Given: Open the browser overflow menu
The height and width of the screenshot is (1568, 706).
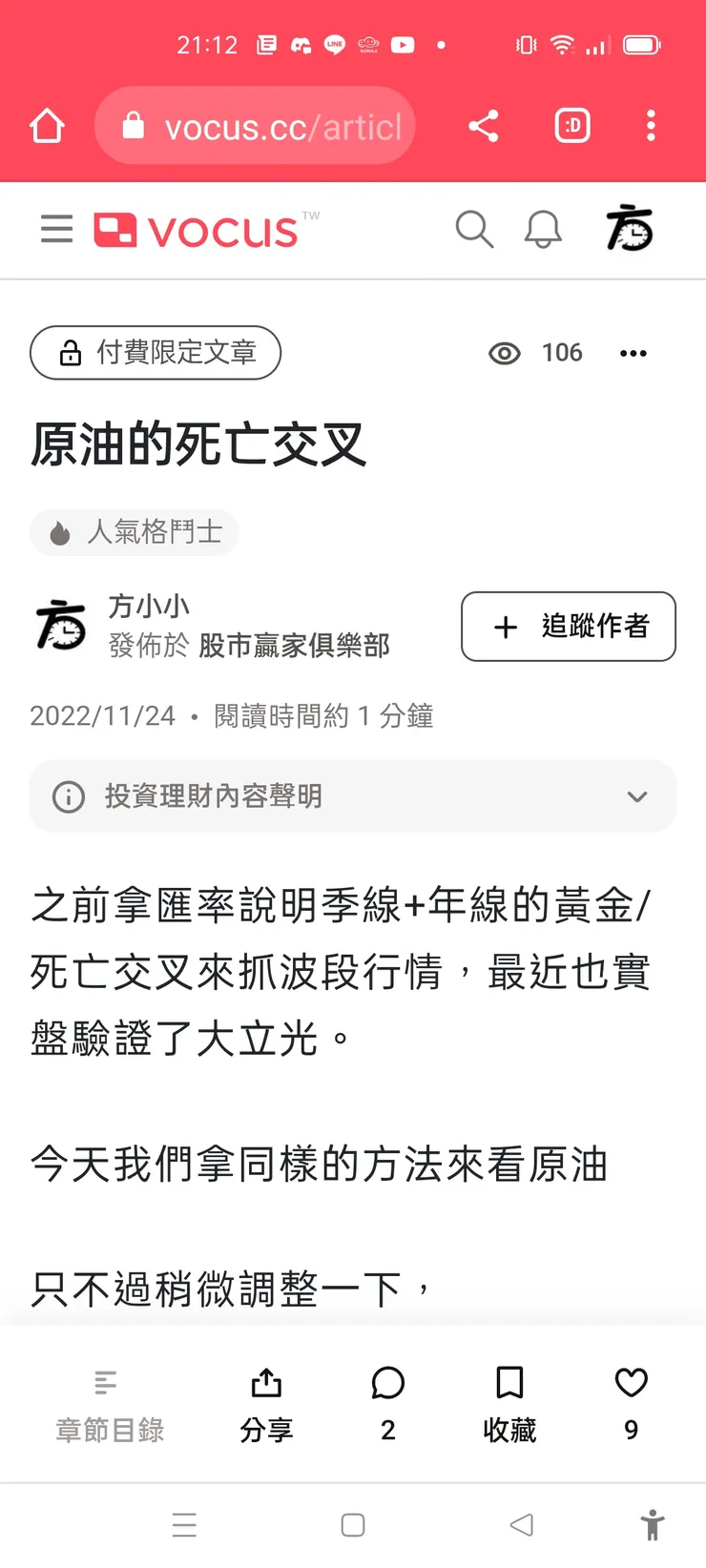Looking at the screenshot, I should click(x=651, y=125).
